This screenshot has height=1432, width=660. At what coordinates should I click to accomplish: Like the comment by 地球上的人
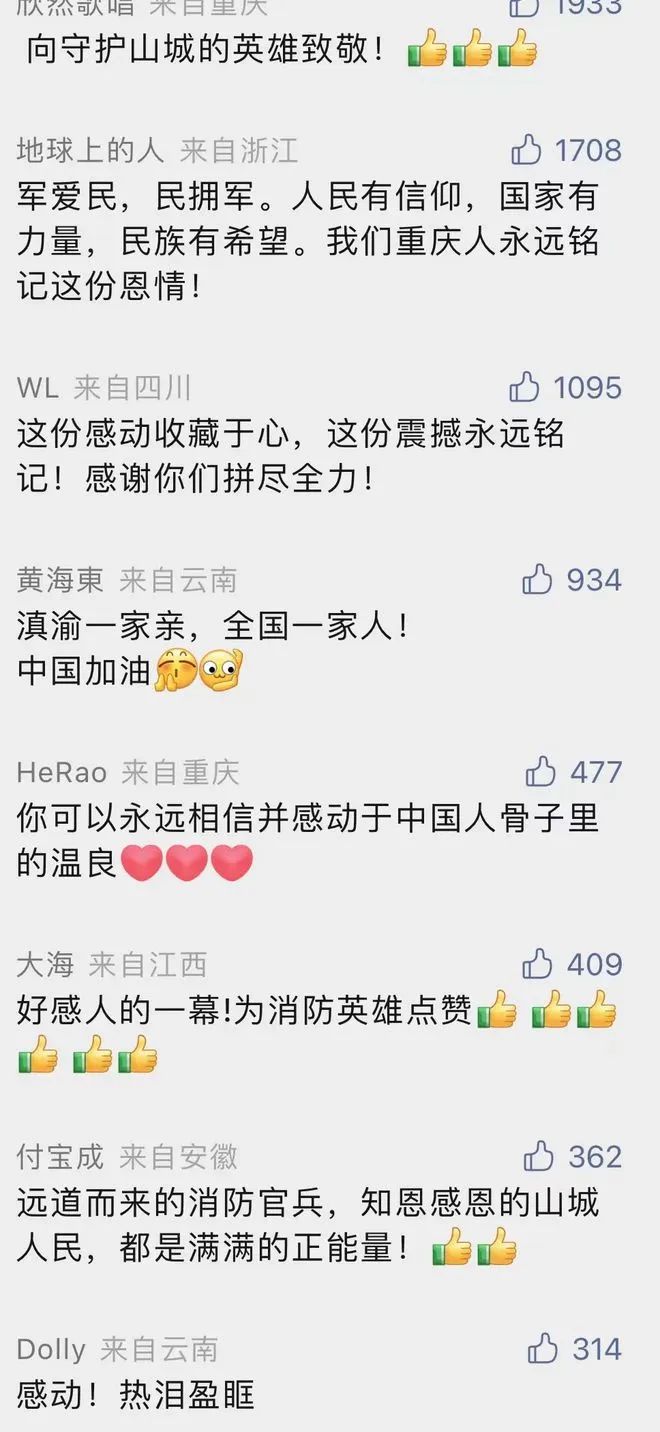coord(527,150)
